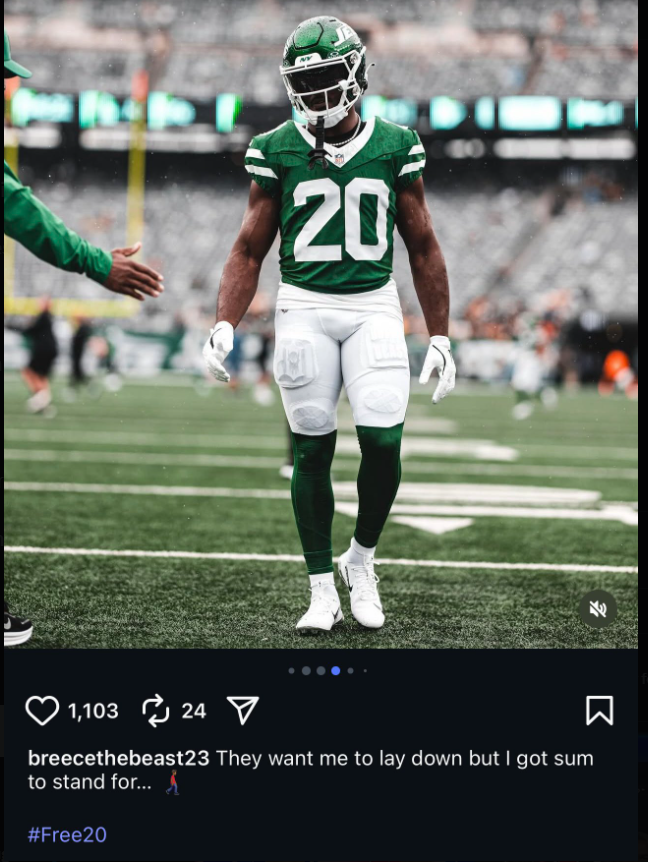Open breecethebeast23's profile
Image resolution: width=648 pixels, height=862 pixels.
pos(118,758)
